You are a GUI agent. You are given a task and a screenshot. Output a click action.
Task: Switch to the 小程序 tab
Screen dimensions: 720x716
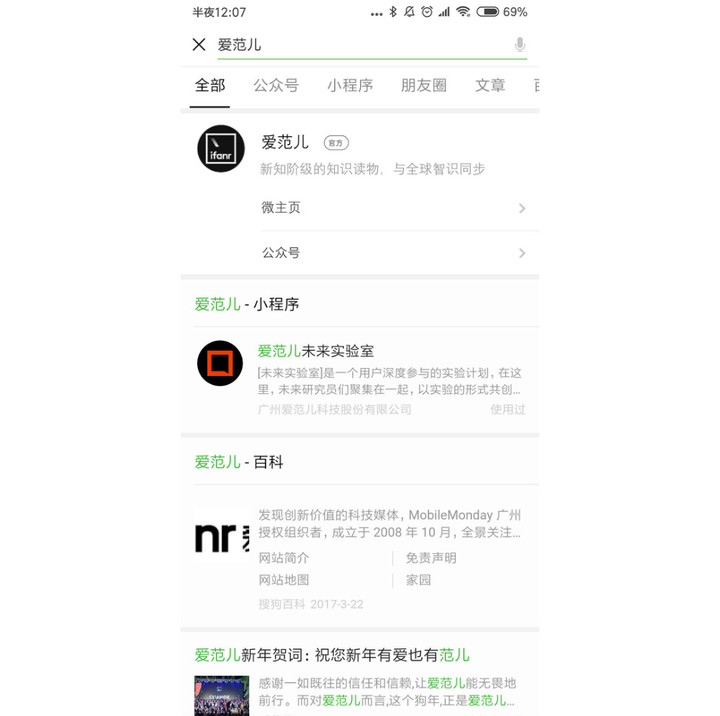(350, 86)
